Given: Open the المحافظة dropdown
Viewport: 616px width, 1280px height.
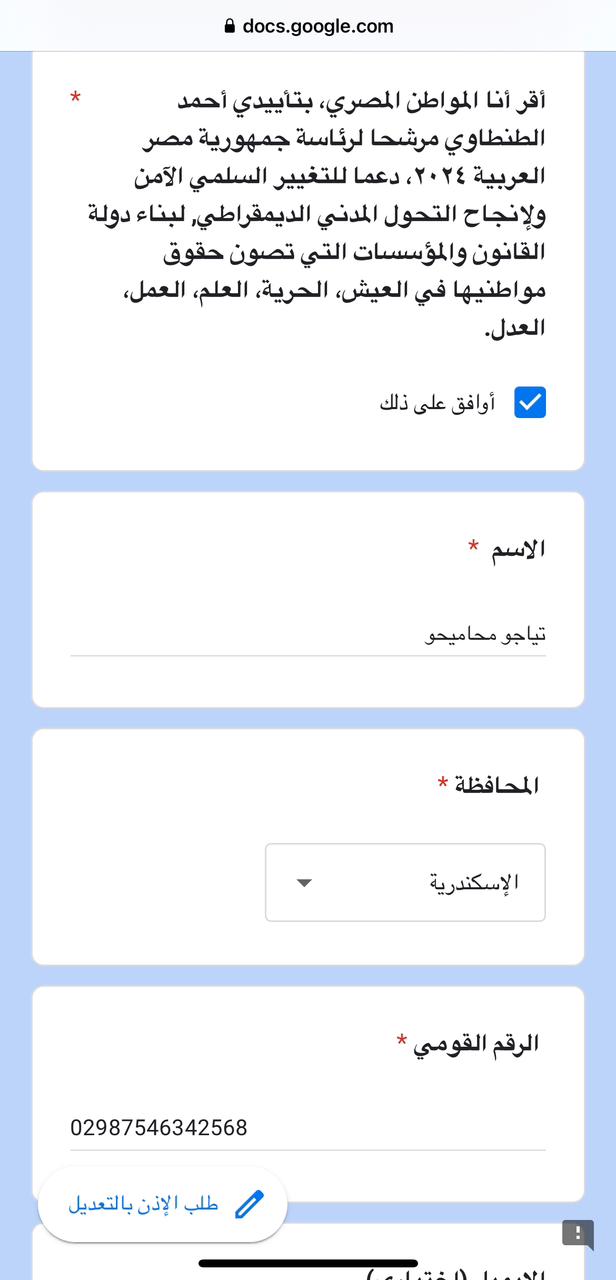Looking at the screenshot, I should [405, 882].
